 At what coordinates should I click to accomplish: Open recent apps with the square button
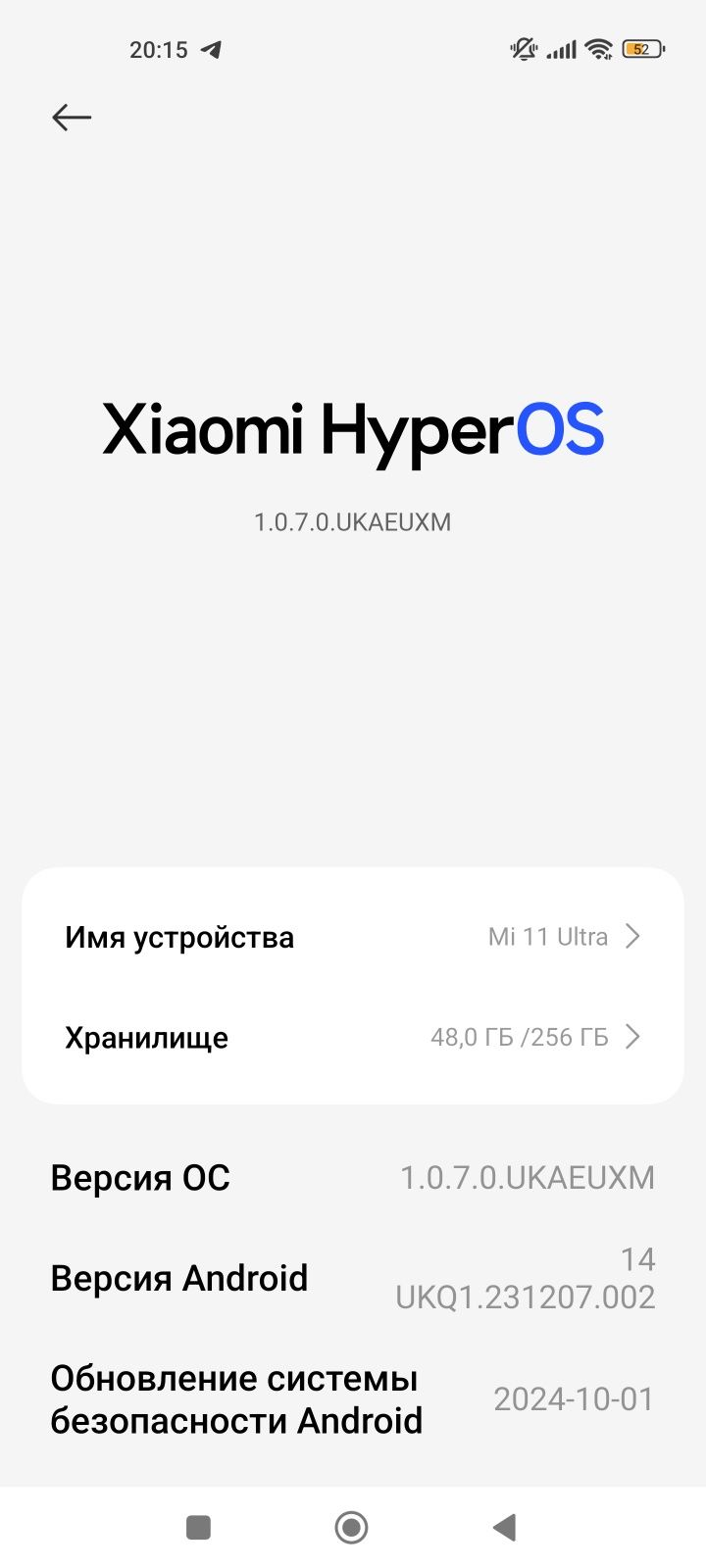[198, 1527]
